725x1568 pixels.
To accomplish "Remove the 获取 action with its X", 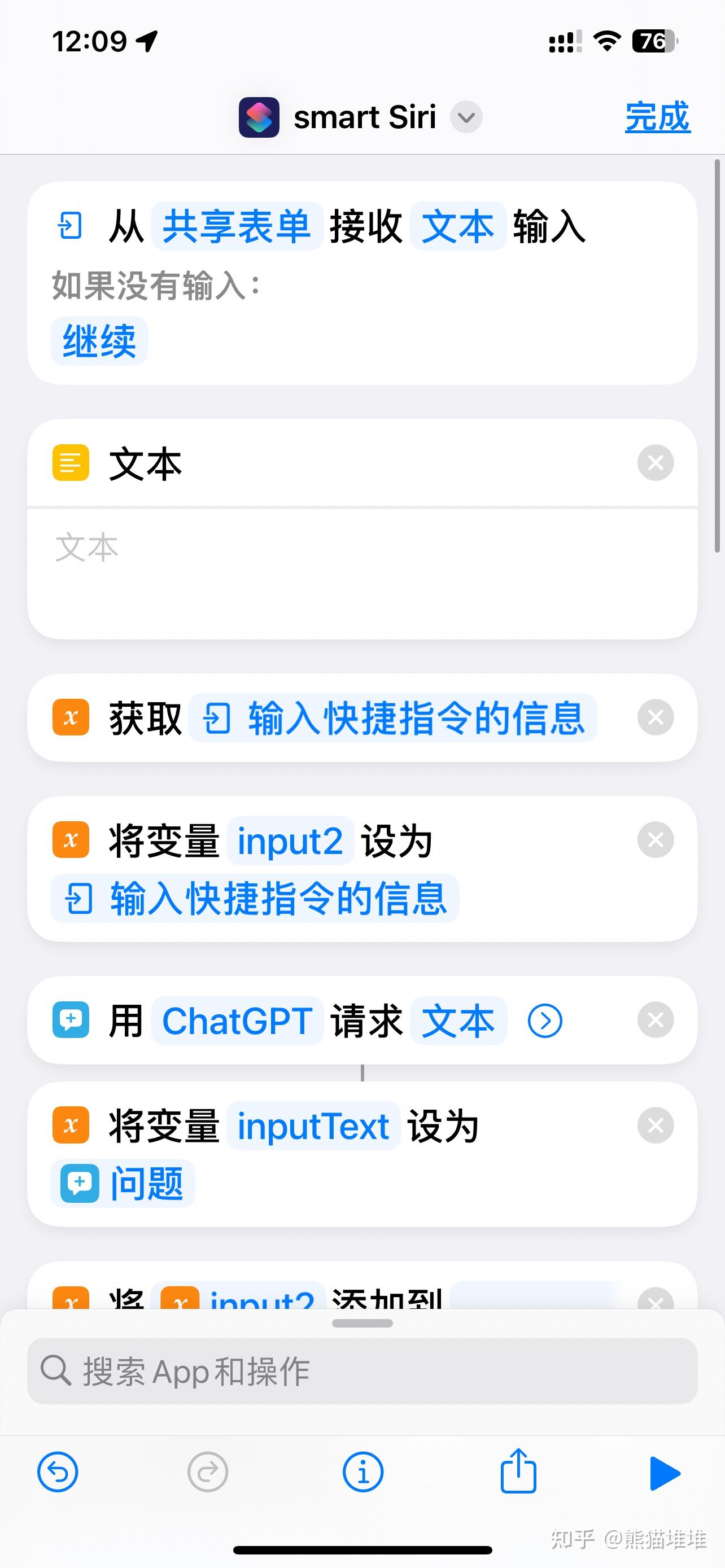I will tap(656, 717).
